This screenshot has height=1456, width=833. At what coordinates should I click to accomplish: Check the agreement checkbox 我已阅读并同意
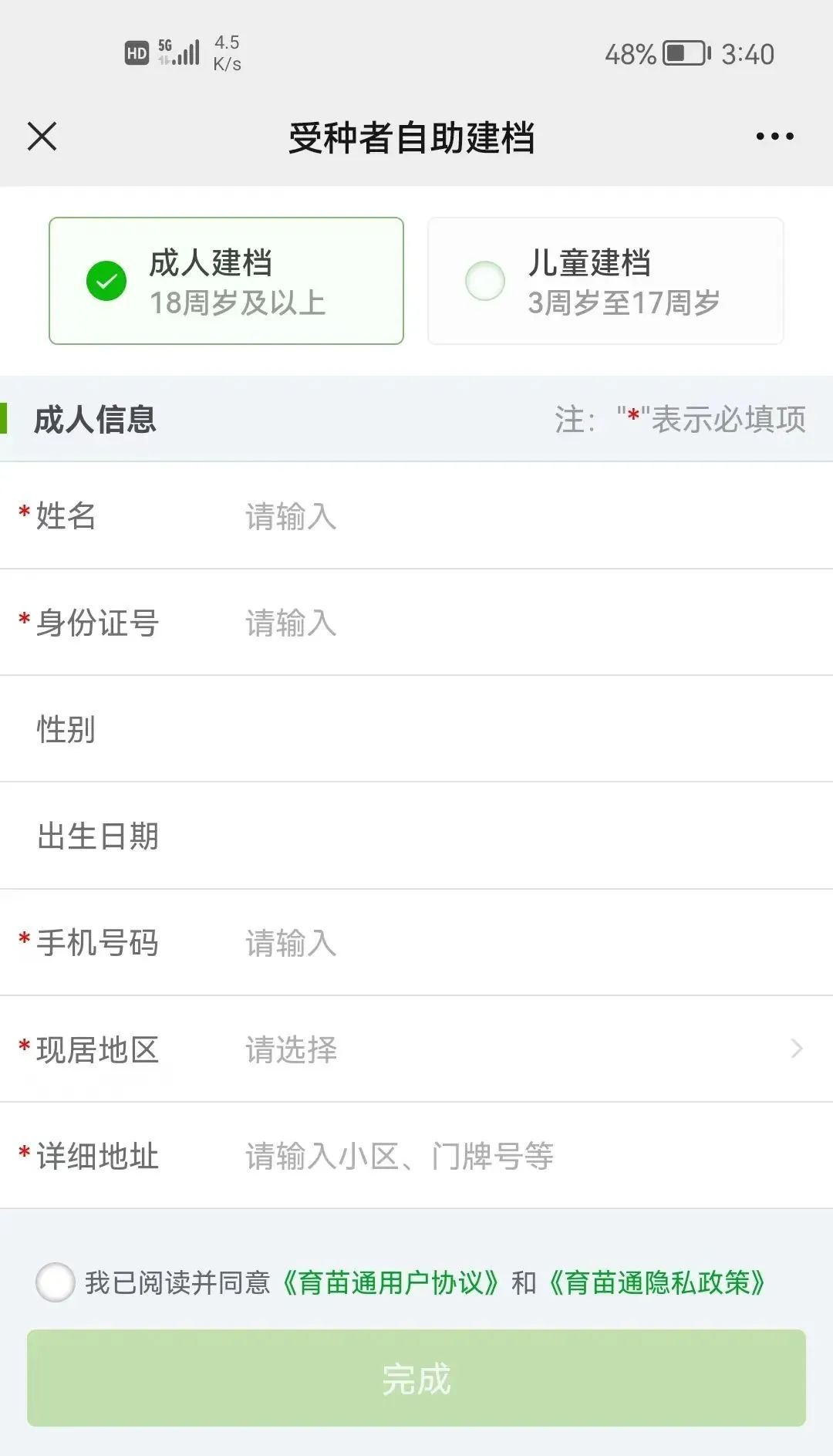coord(56,1282)
